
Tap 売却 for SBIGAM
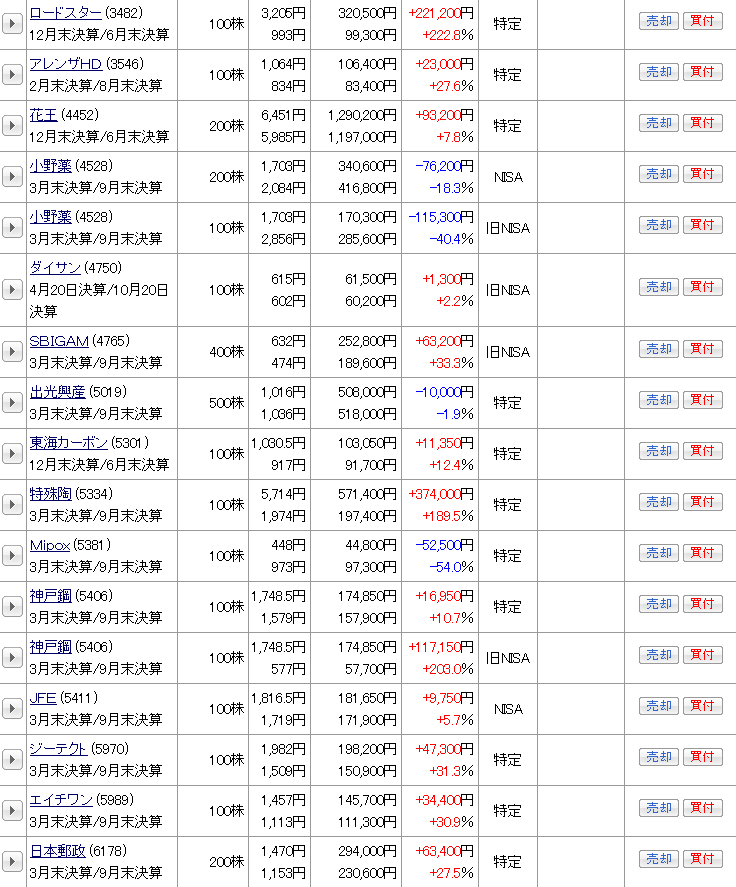tap(659, 348)
